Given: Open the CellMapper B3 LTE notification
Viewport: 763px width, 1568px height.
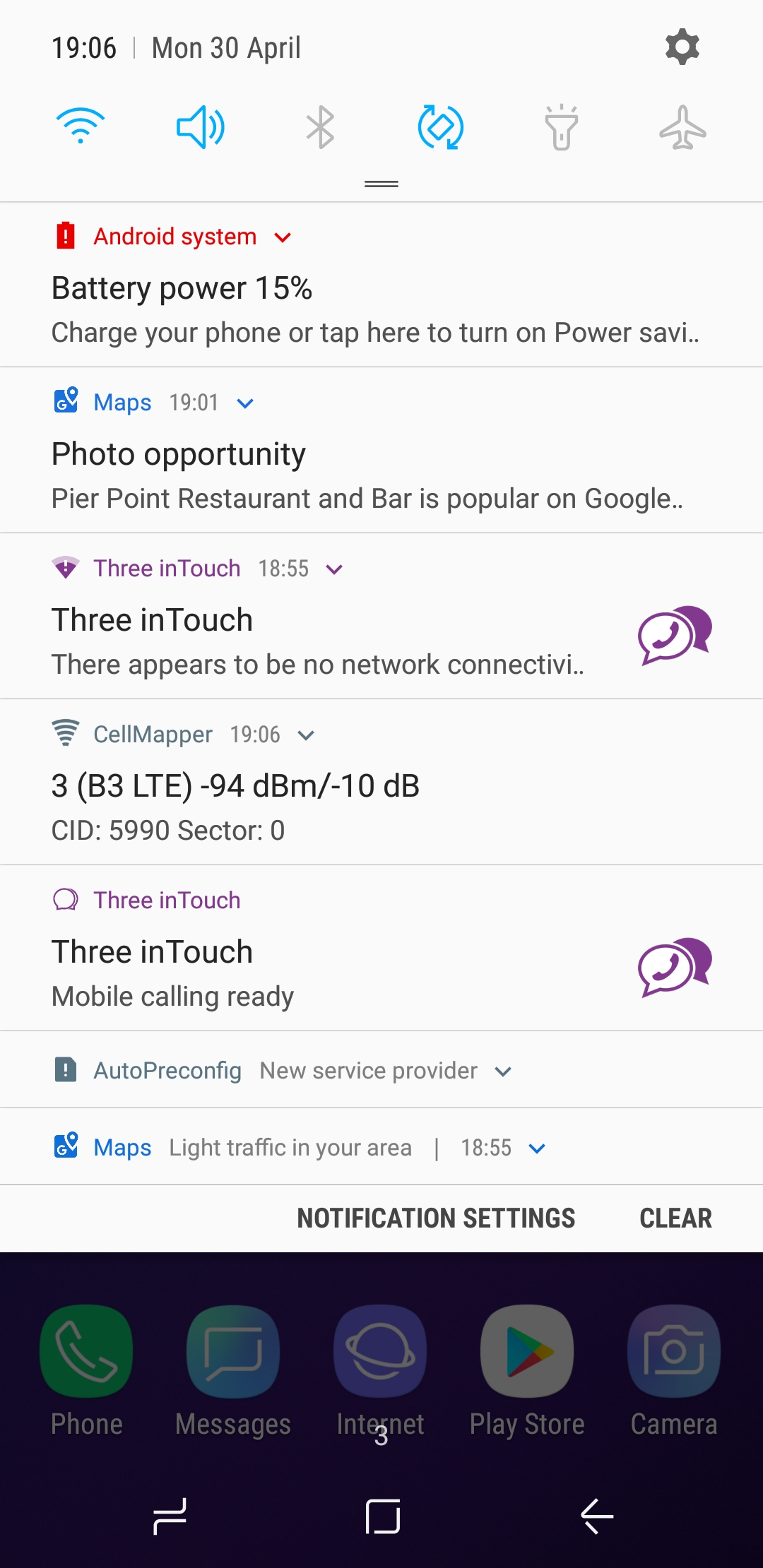Looking at the screenshot, I should tap(381, 783).
